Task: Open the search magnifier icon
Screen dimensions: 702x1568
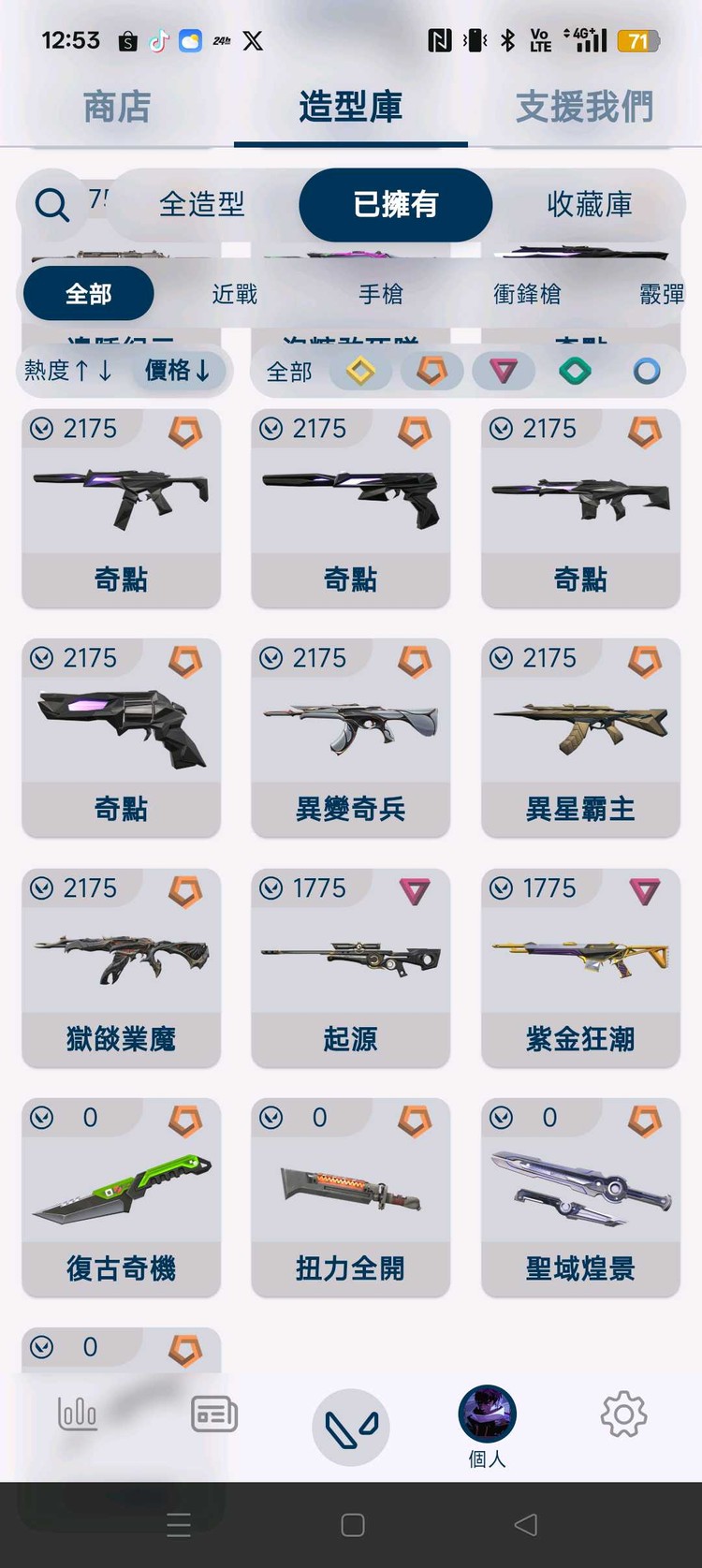Action: pos(50,204)
